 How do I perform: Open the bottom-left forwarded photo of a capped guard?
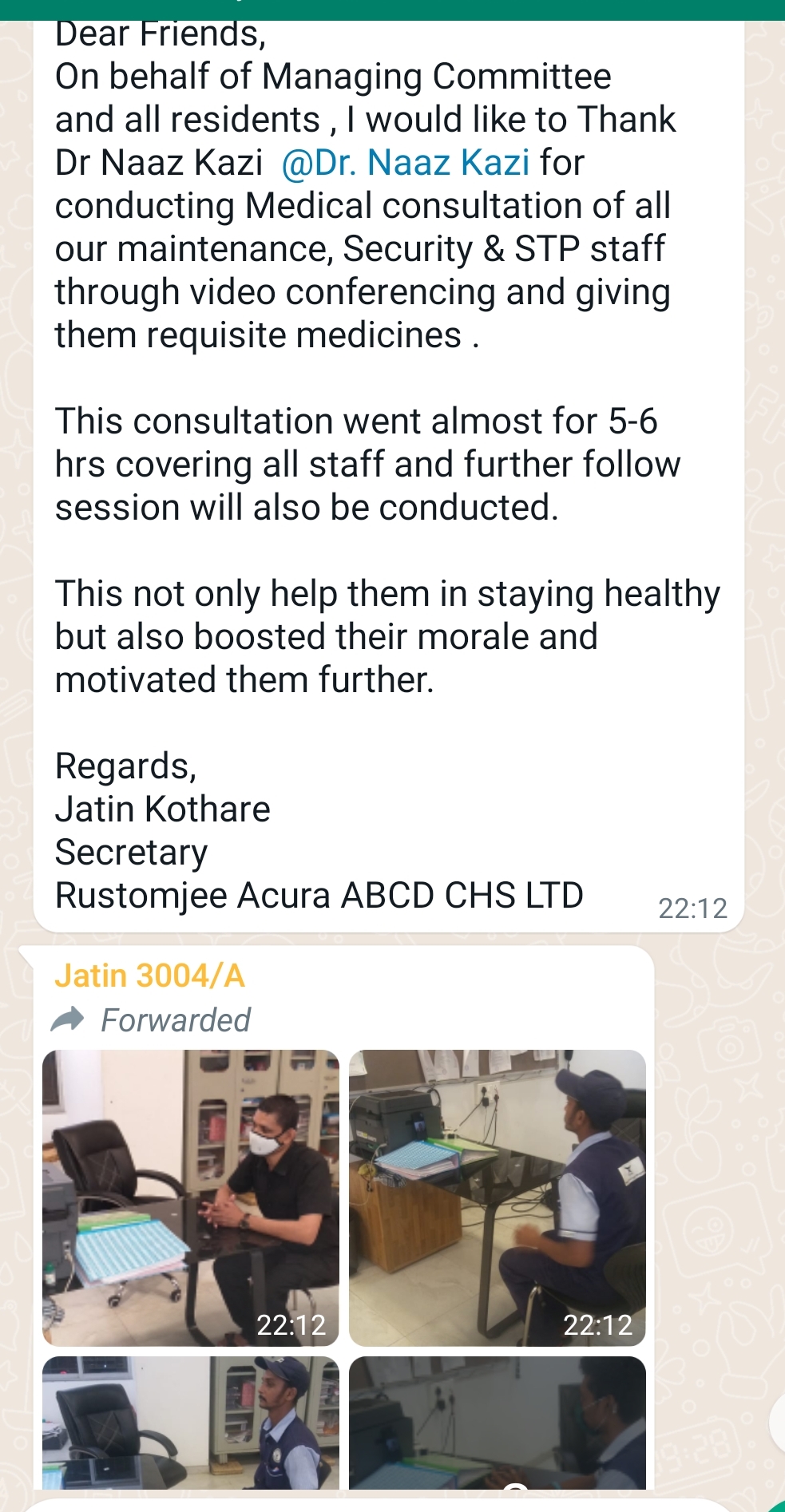(191, 1423)
